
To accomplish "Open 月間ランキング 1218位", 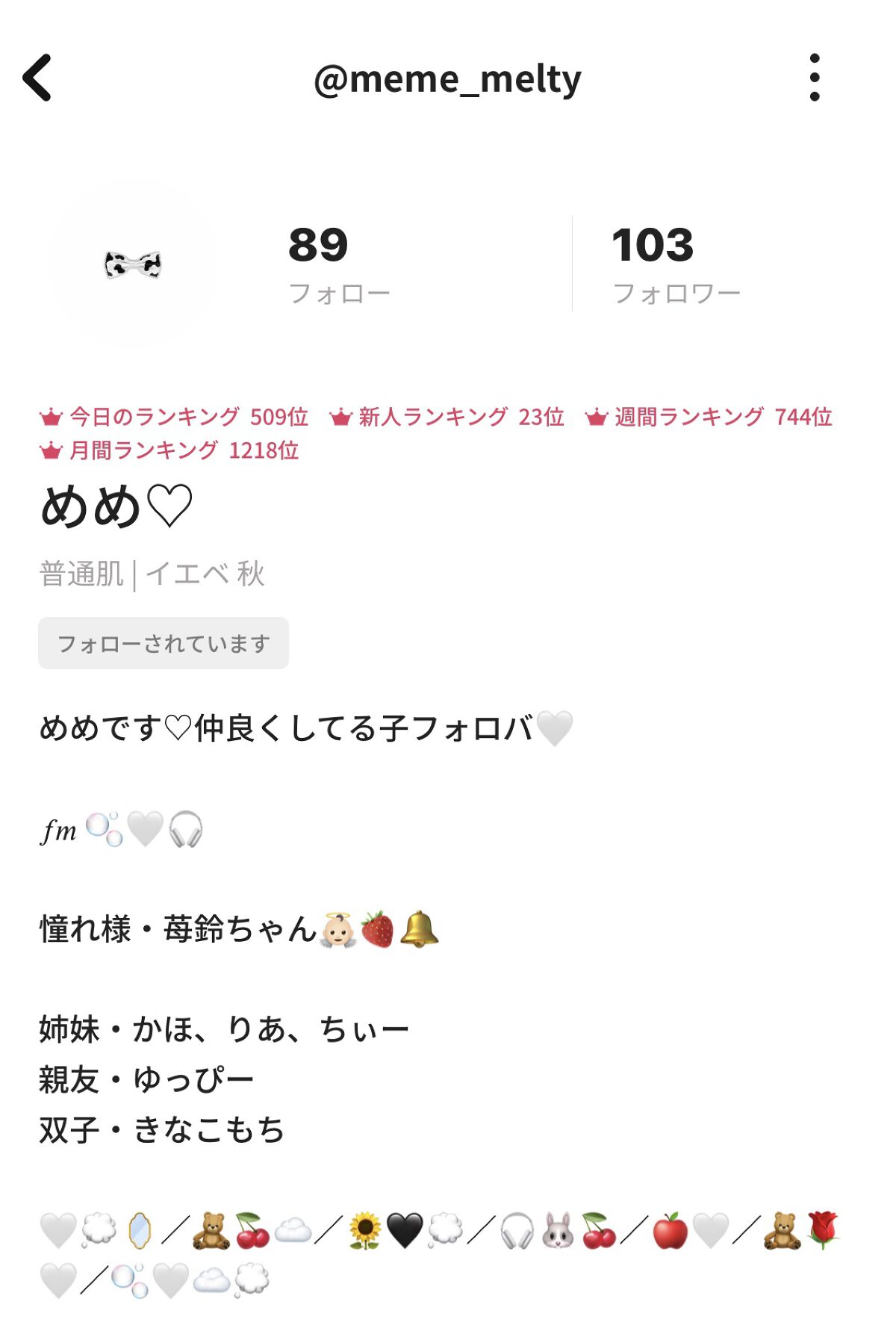I will pyautogui.click(x=169, y=450).
